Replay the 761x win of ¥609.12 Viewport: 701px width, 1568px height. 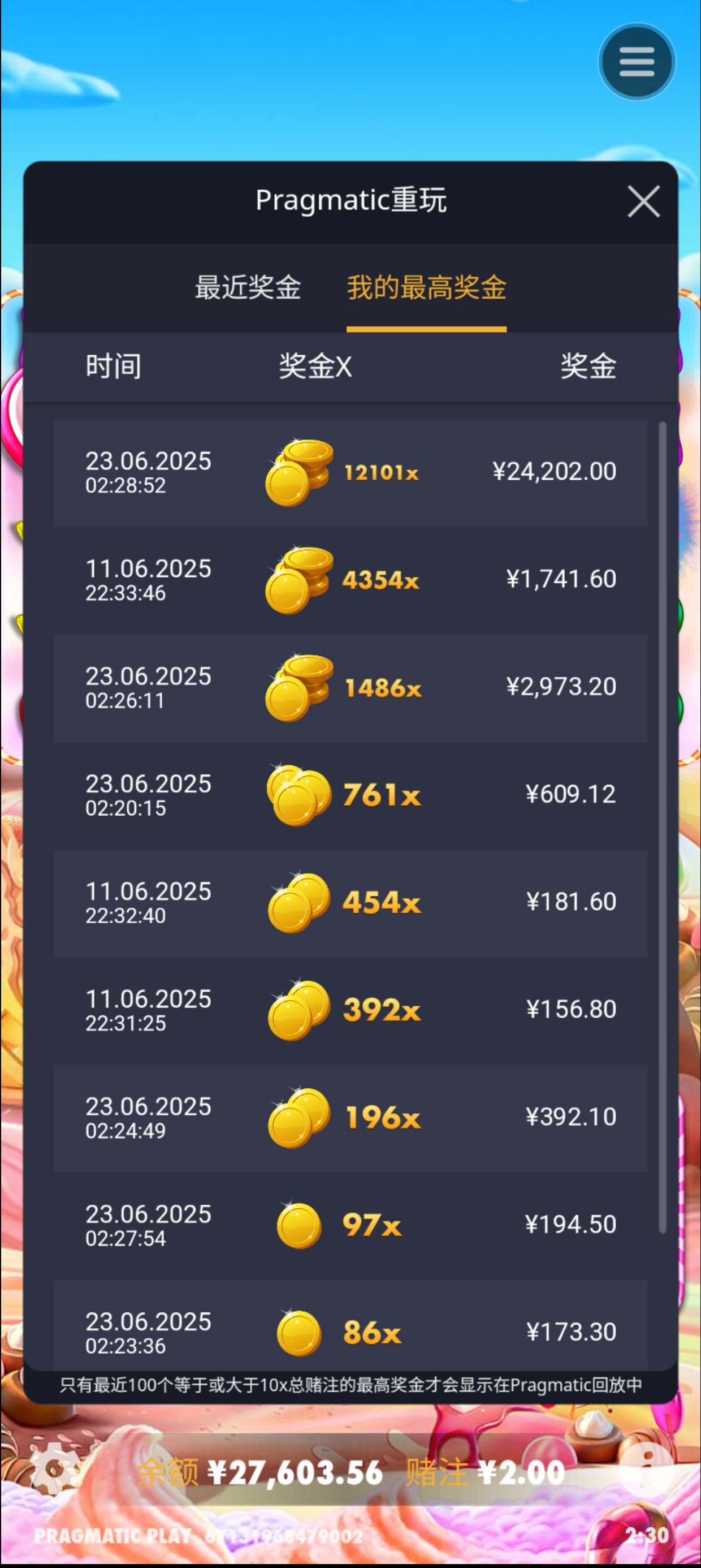(350, 795)
